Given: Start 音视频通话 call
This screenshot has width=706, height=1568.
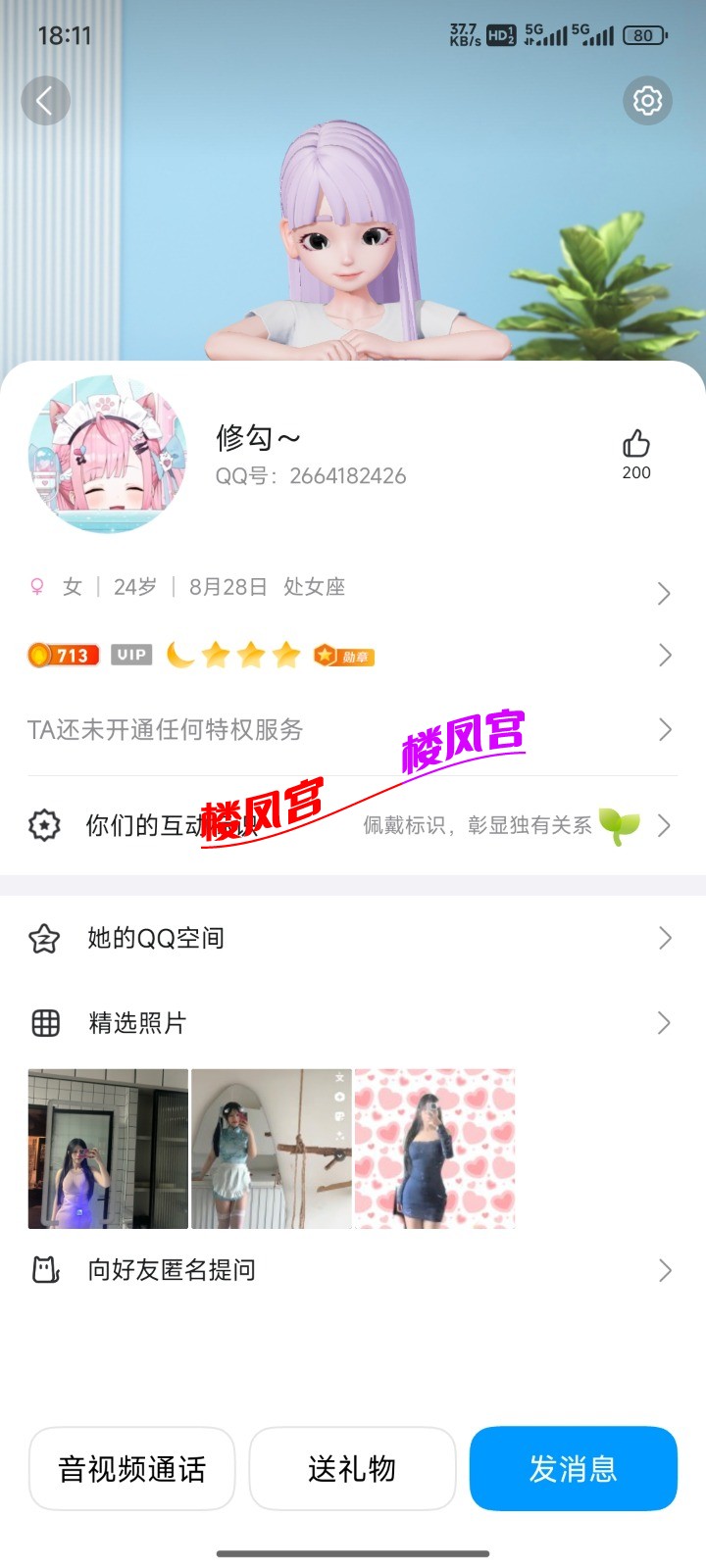Looking at the screenshot, I should point(132,1468).
